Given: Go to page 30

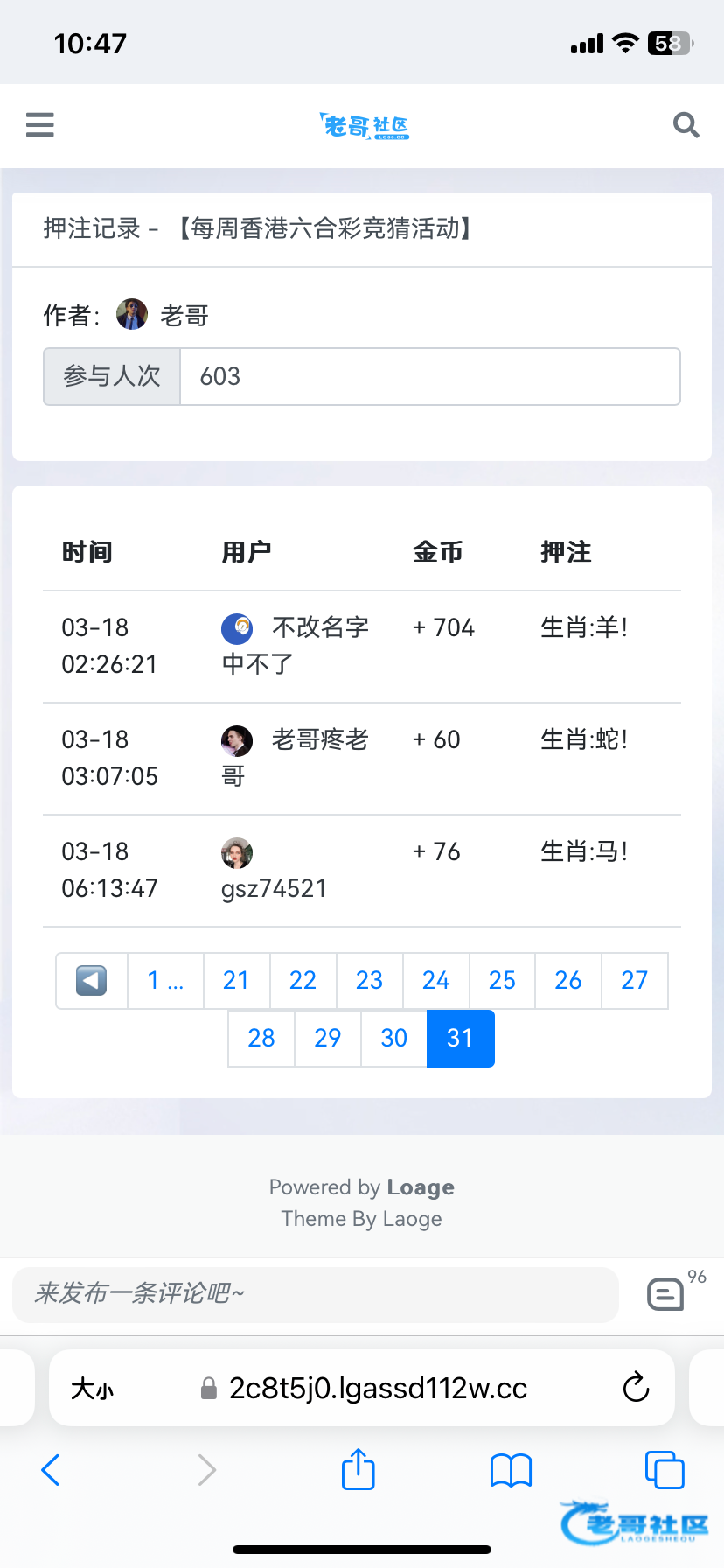Looking at the screenshot, I should coord(393,1039).
